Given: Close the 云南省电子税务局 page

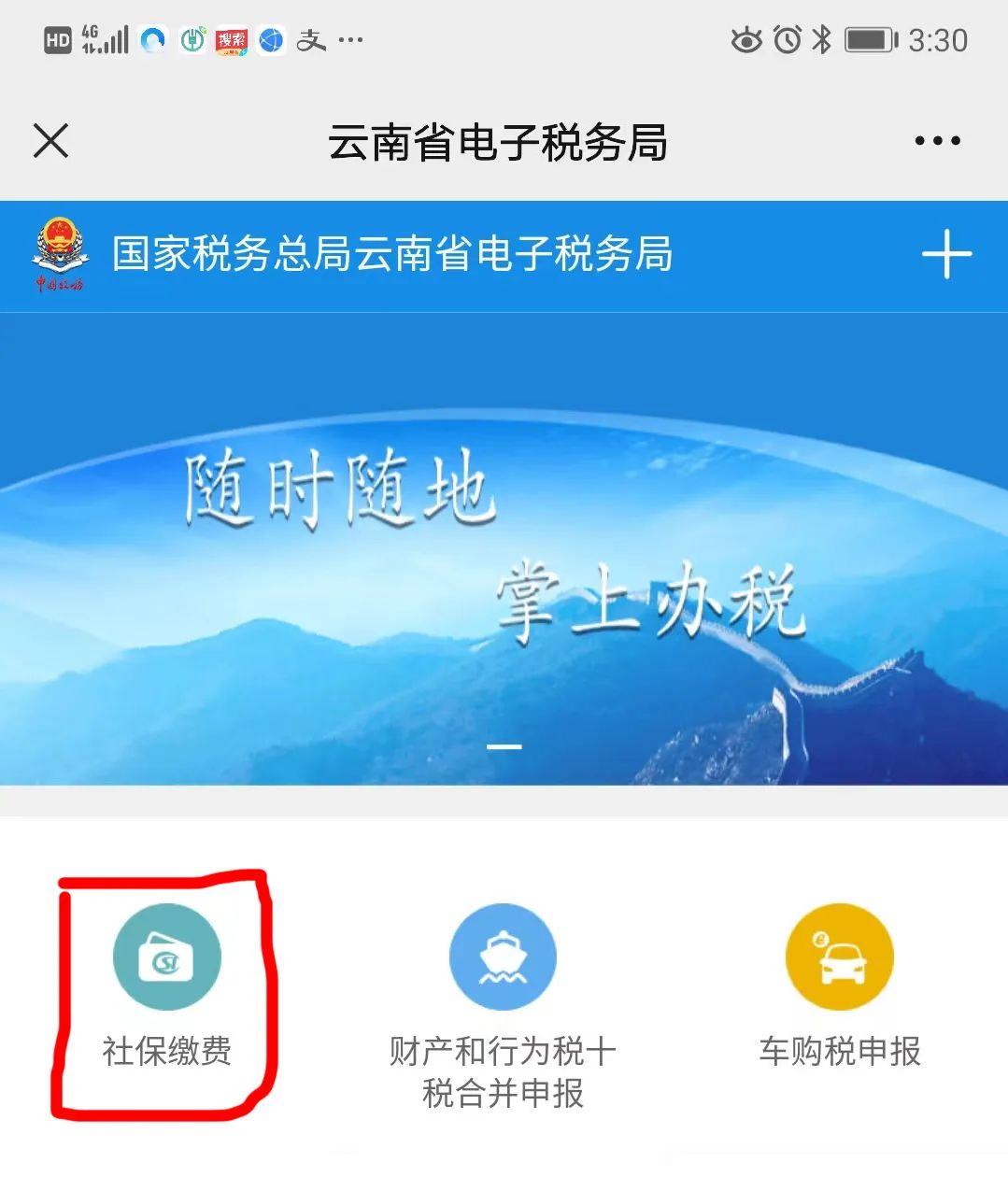Looking at the screenshot, I should click(x=50, y=142).
